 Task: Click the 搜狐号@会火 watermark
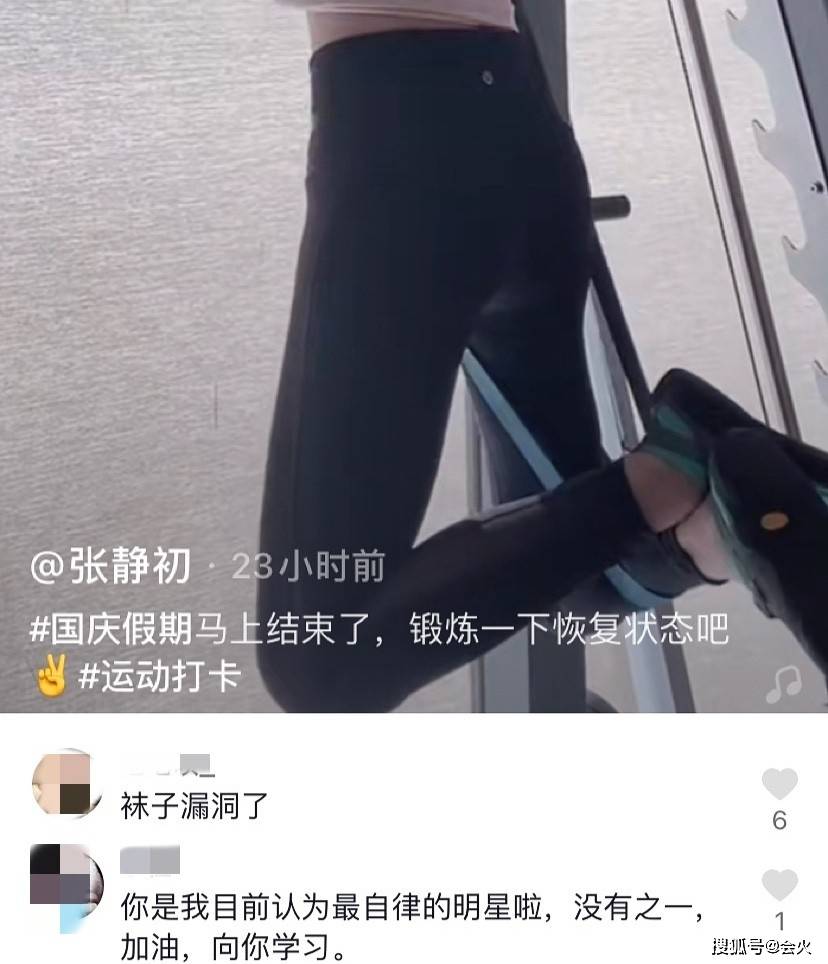tap(762, 946)
